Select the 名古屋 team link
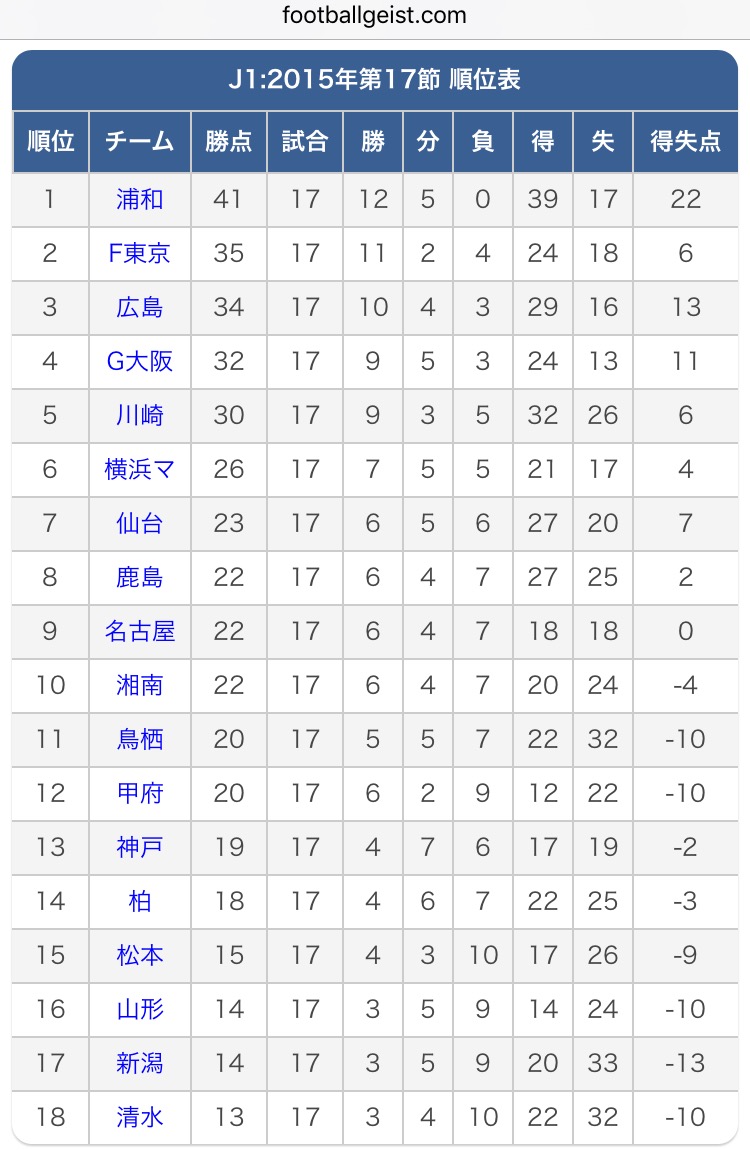 point(140,632)
